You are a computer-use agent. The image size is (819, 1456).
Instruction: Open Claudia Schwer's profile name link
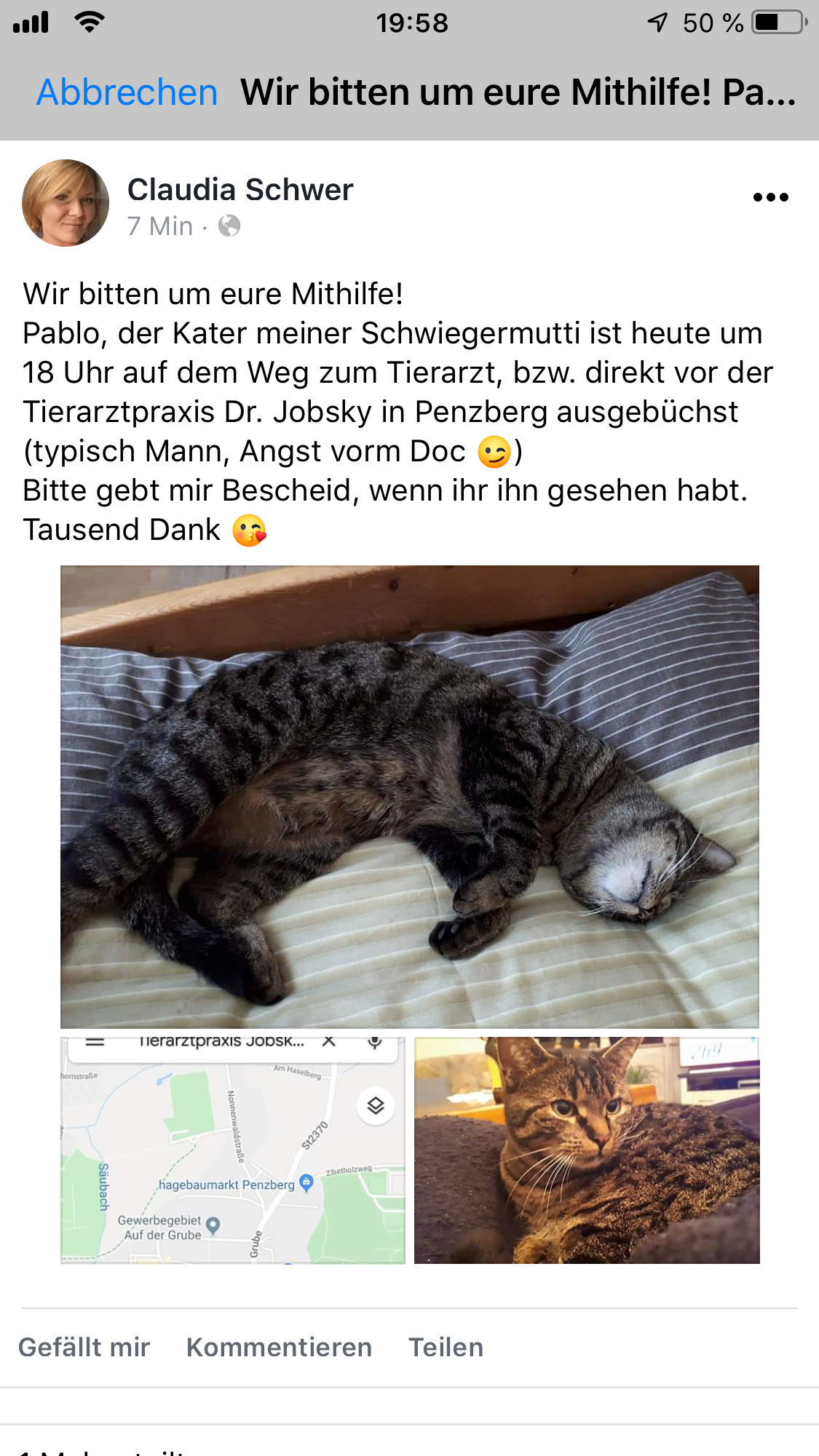240,190
